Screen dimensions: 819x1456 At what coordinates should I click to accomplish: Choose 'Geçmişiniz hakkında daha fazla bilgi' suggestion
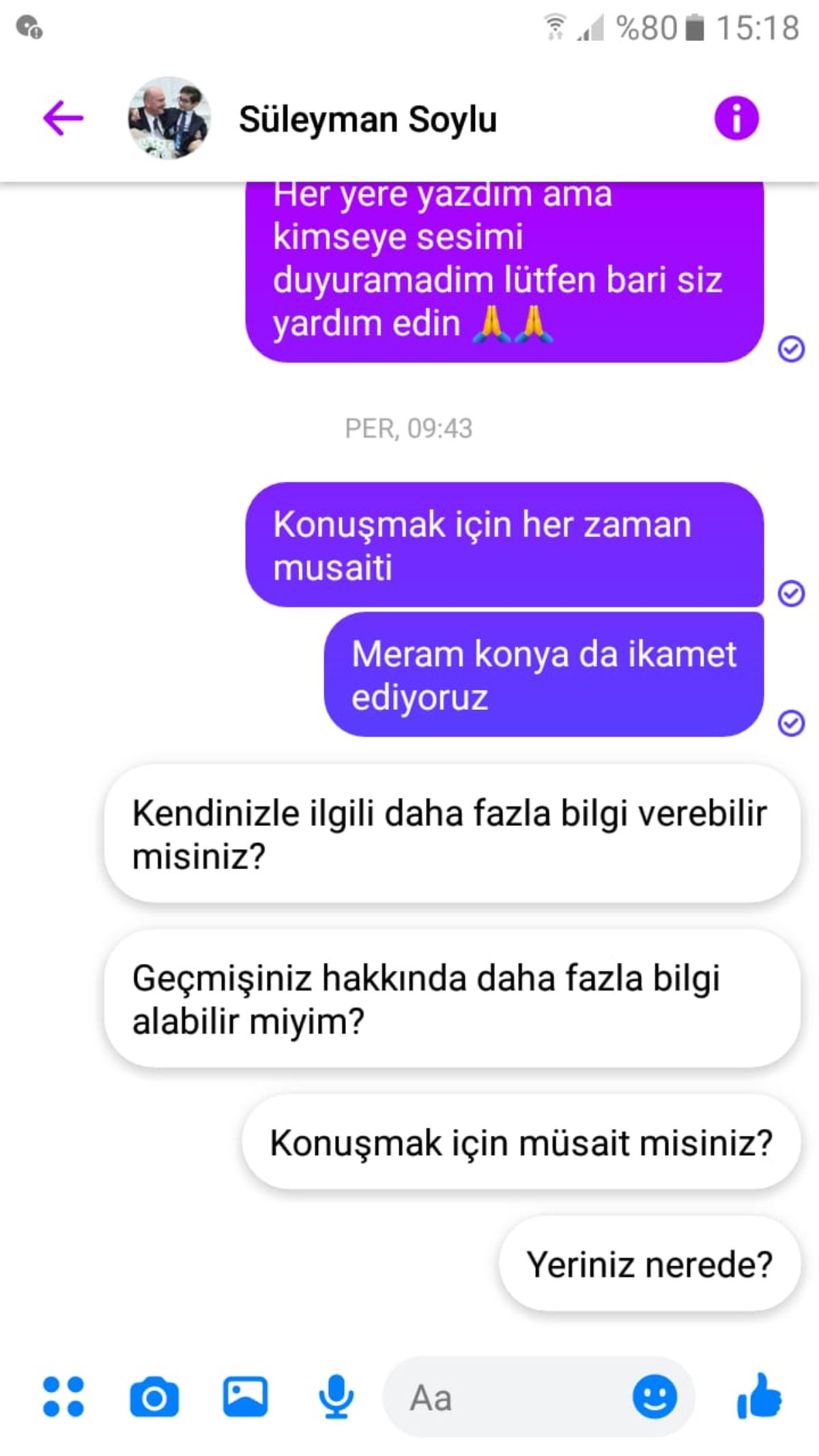(451, 999)
